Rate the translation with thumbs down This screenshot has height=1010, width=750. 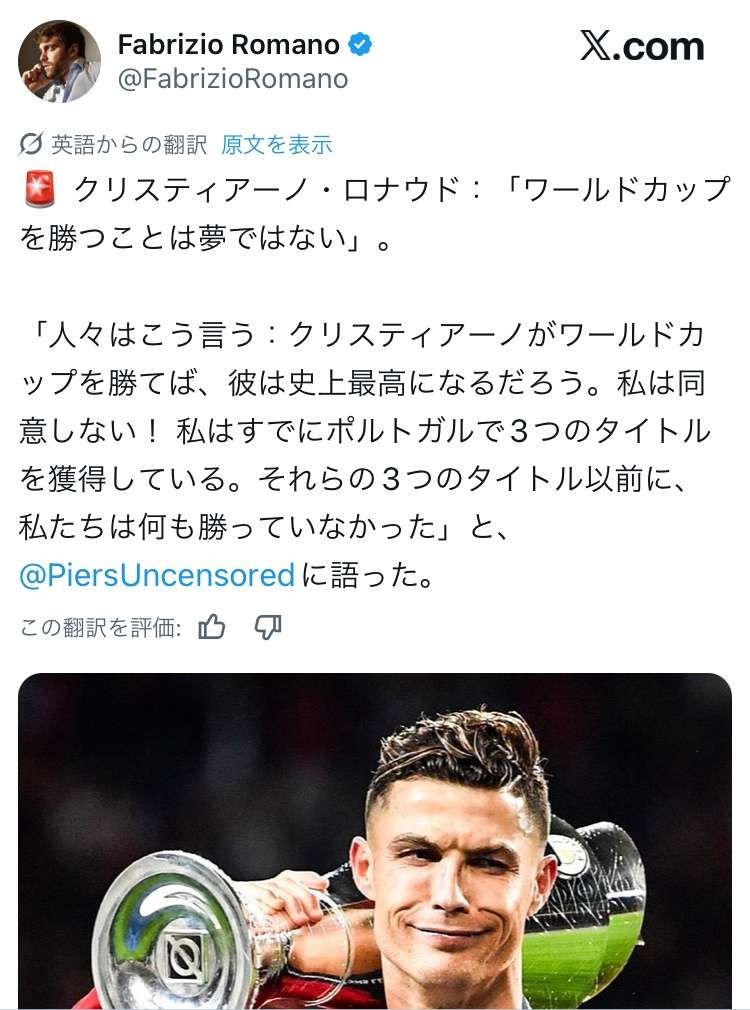tap(268, 627)
